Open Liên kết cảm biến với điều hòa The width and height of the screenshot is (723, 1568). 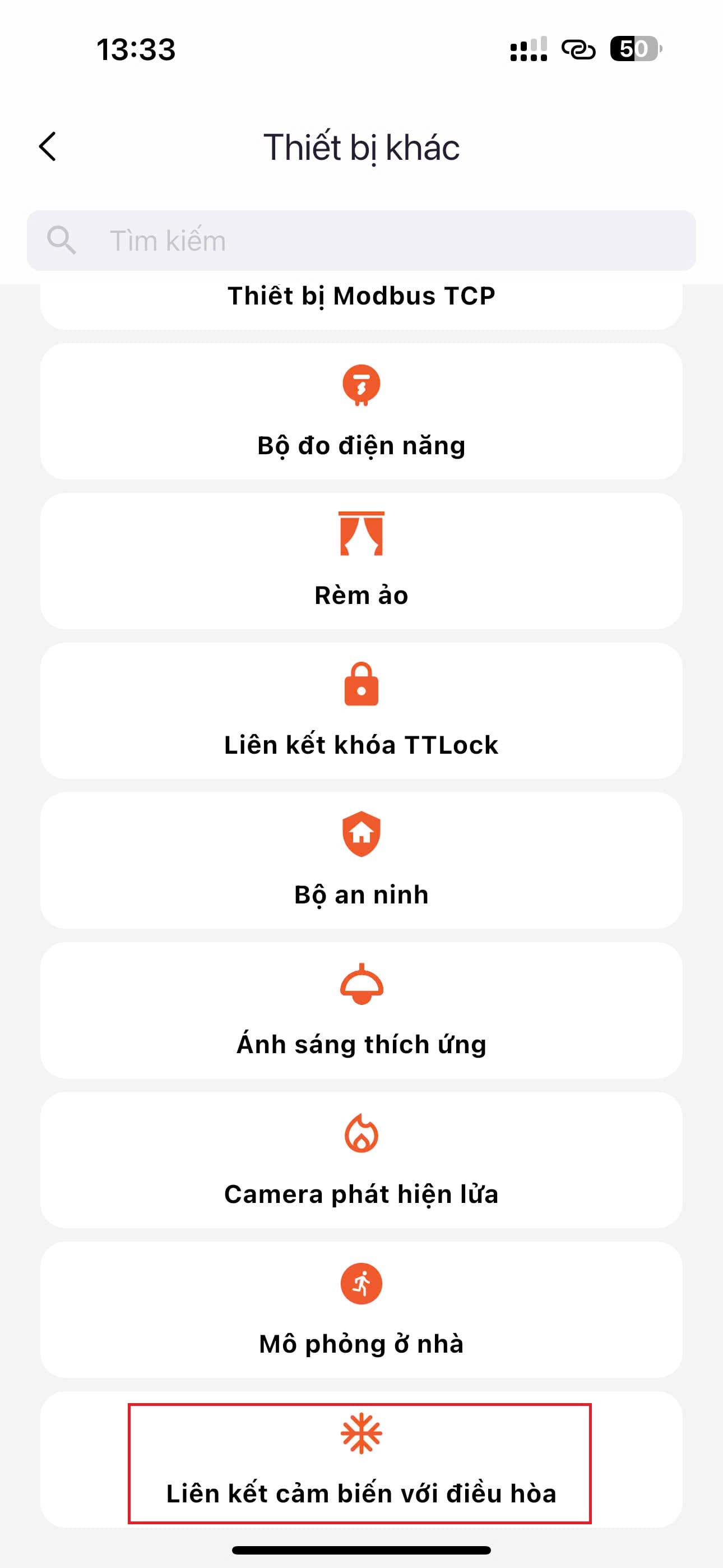361,1460
